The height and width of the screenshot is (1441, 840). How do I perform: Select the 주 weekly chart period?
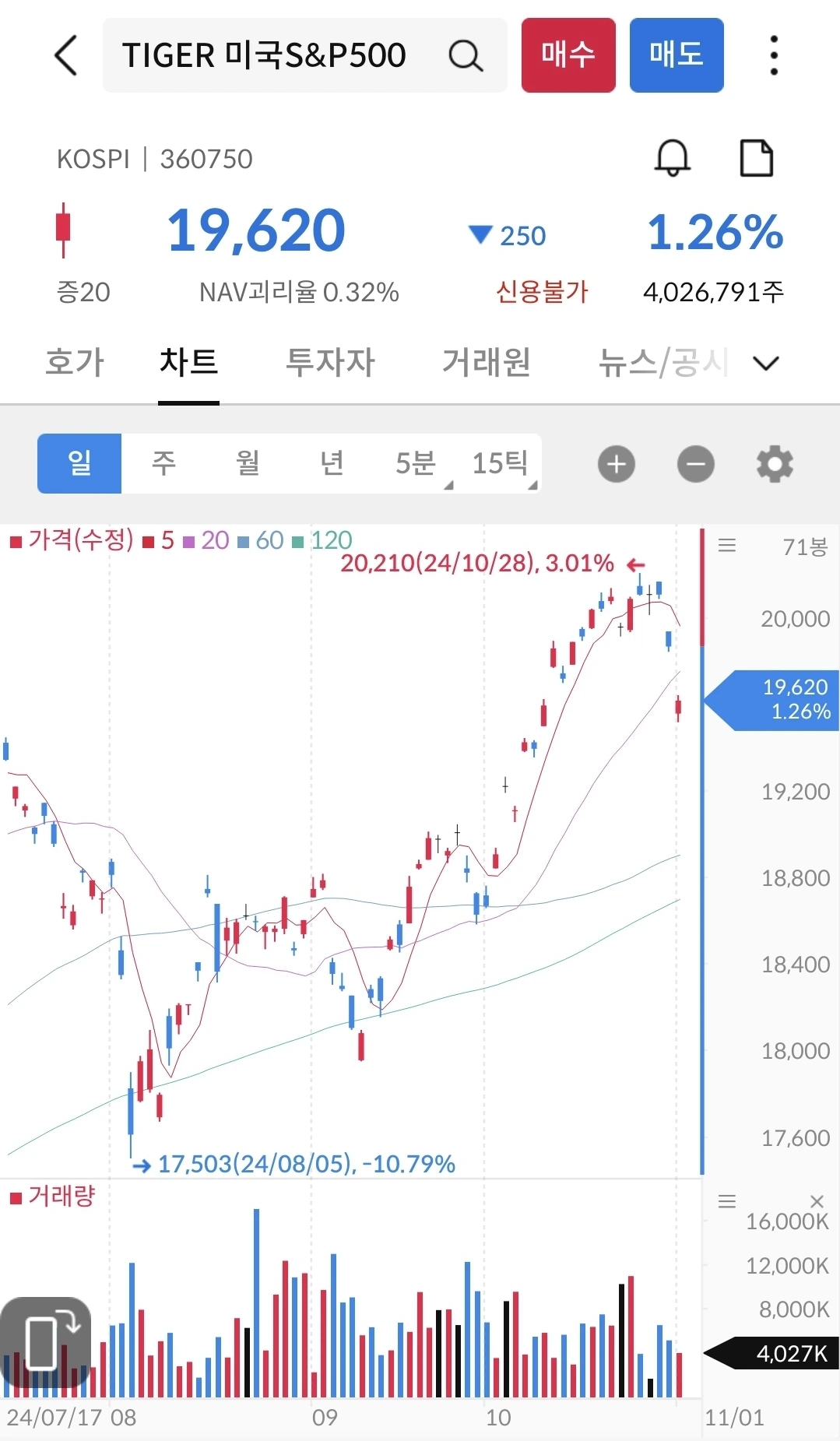pos(163,463)
